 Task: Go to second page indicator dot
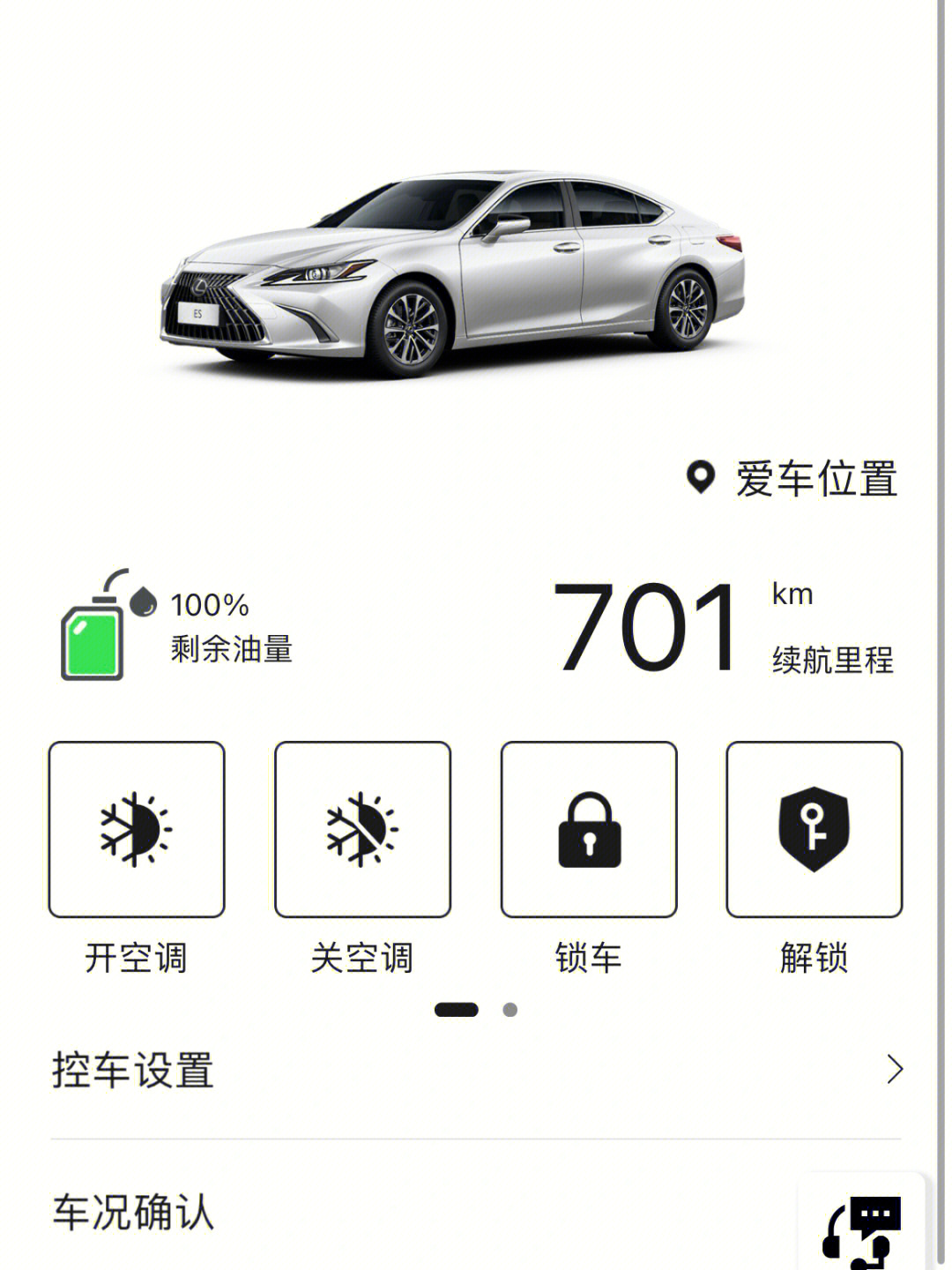509,1010
